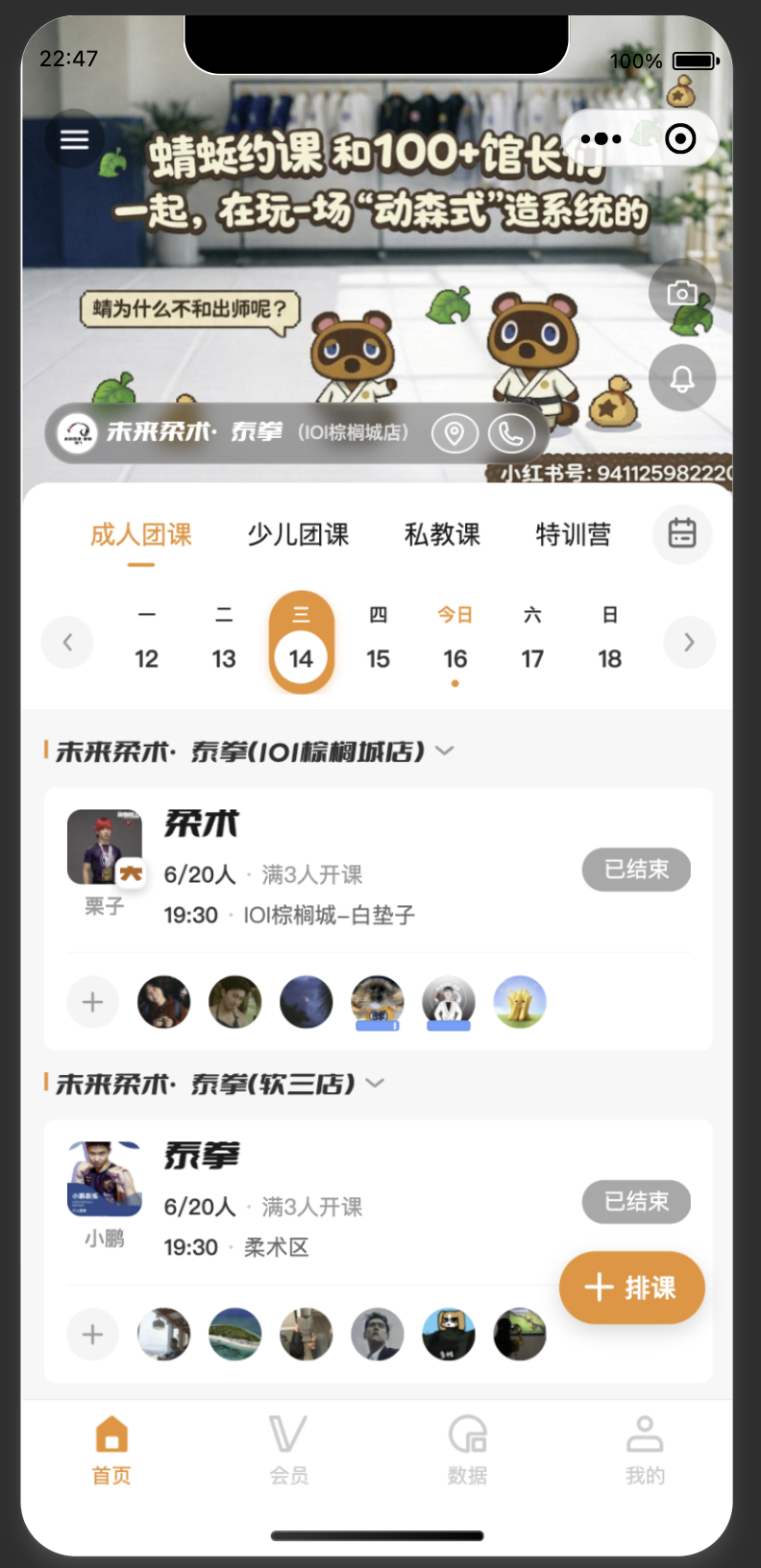Open the hamburger menu

pos(75,138)
